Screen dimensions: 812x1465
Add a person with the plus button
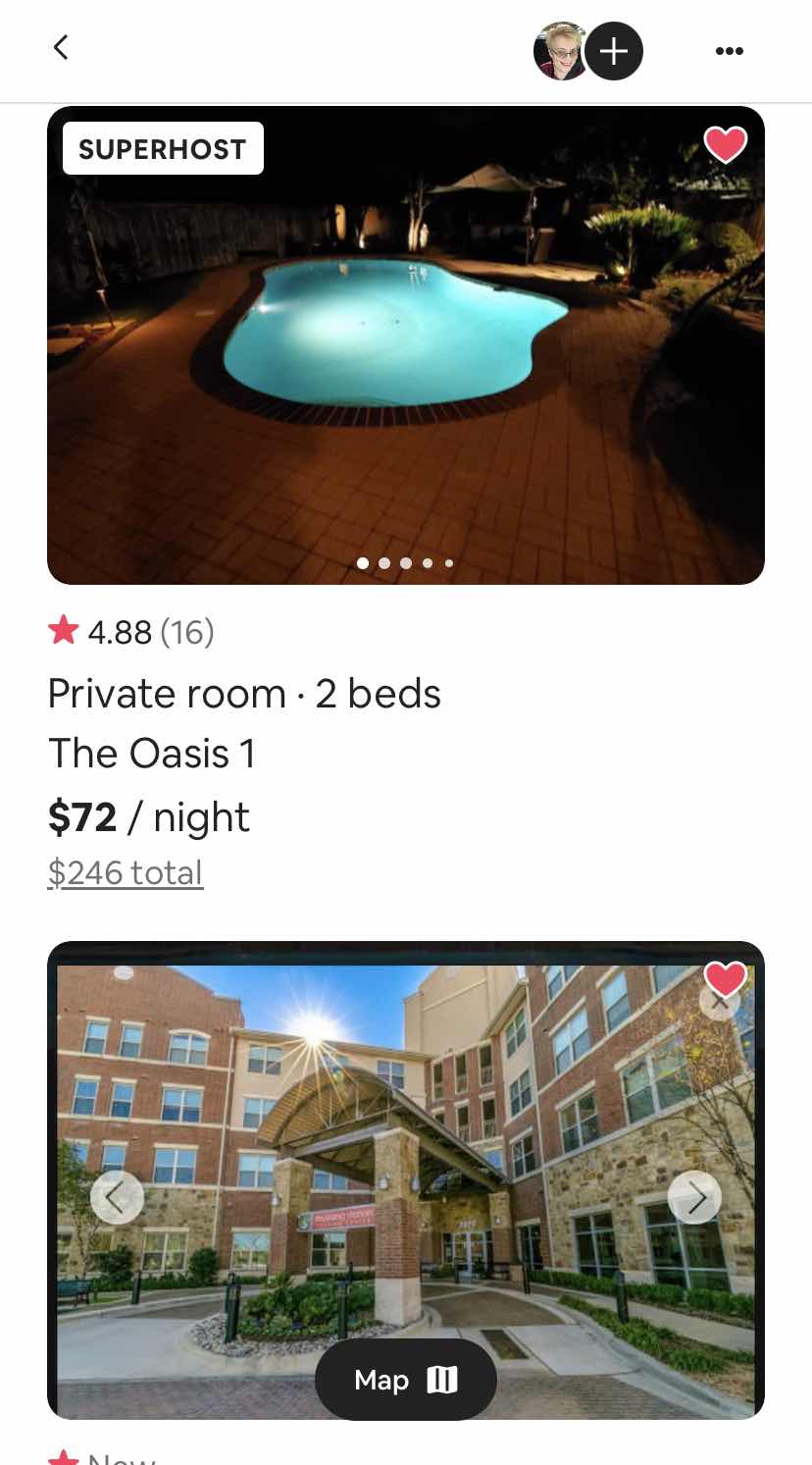(x=614, y=51)
